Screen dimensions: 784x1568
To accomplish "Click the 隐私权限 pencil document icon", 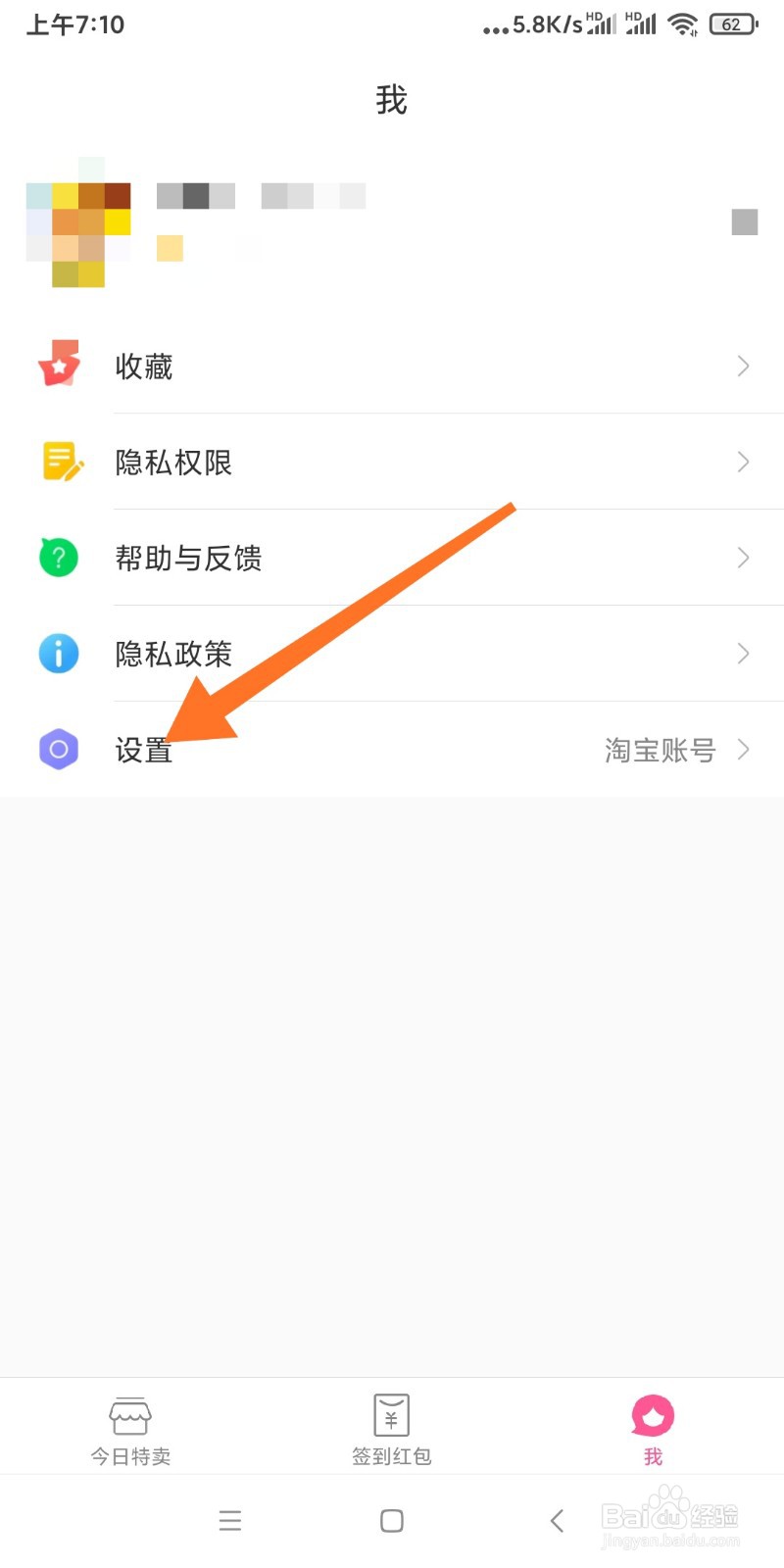I will (x=58, y=461).
